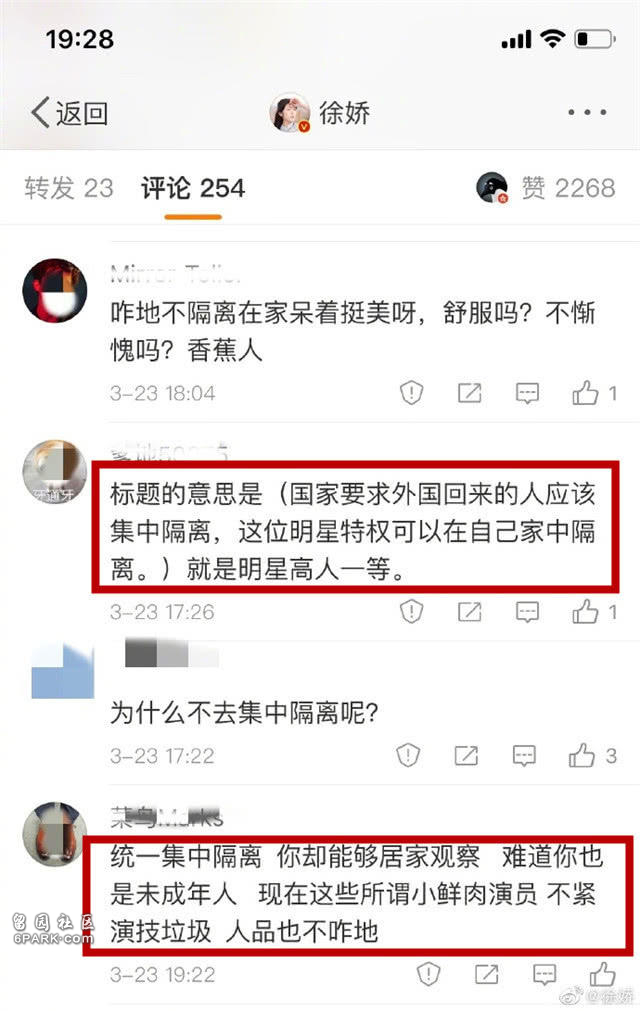Report the comment posted 3-23 18:04
The image size is (640, 1011).
pos(411,393)
